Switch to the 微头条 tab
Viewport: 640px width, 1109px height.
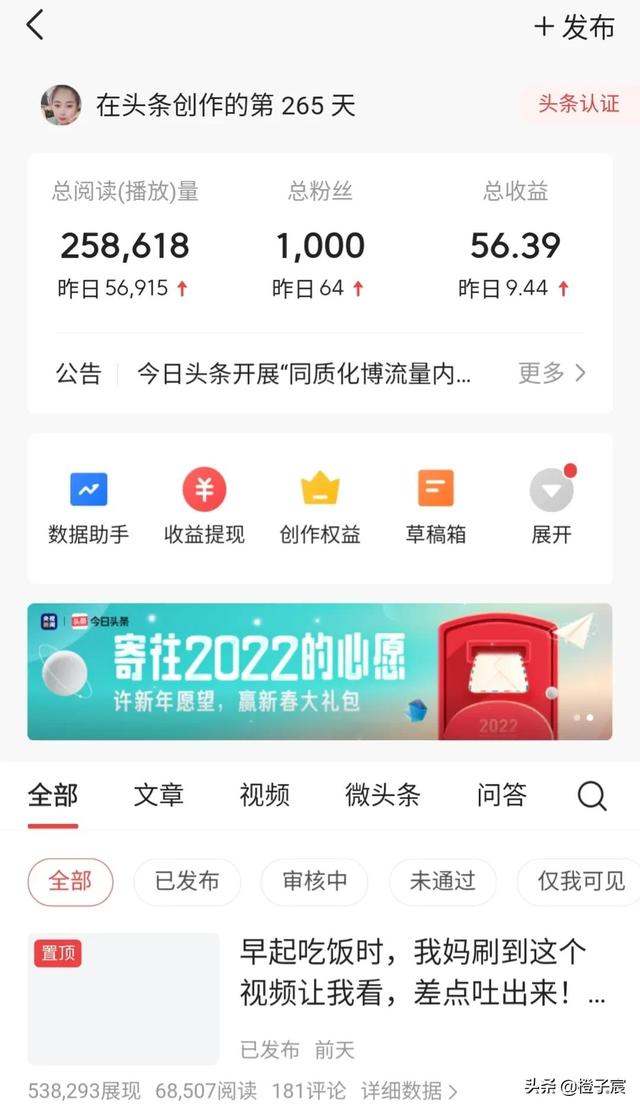pos(383,795)
